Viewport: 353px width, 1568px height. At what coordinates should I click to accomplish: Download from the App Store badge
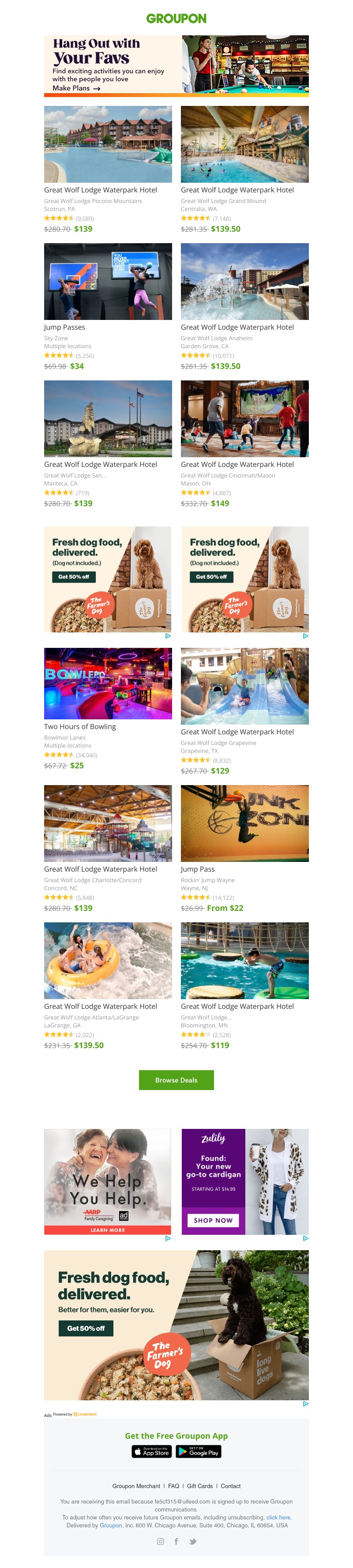[151, 1452]
